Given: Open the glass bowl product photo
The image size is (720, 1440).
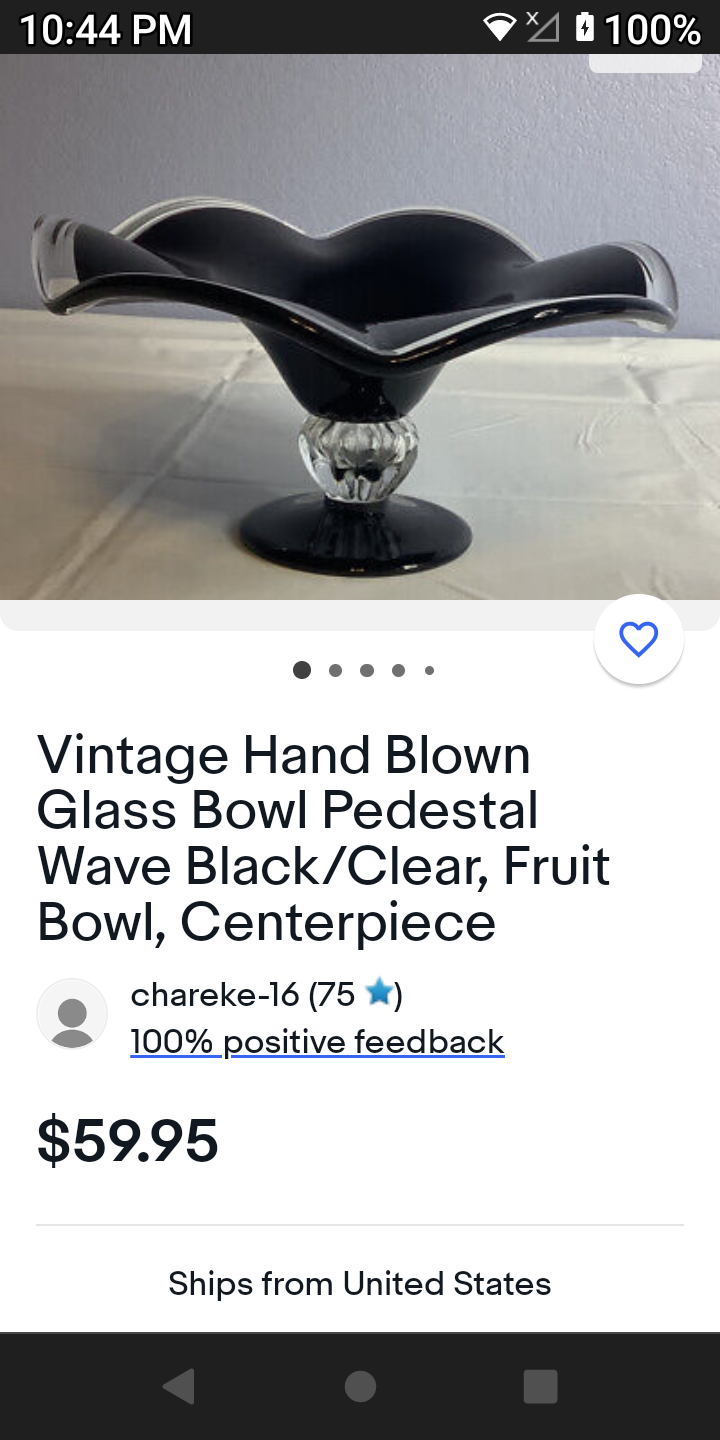Looking at the screenshot, I should click(x=360, y=330).
